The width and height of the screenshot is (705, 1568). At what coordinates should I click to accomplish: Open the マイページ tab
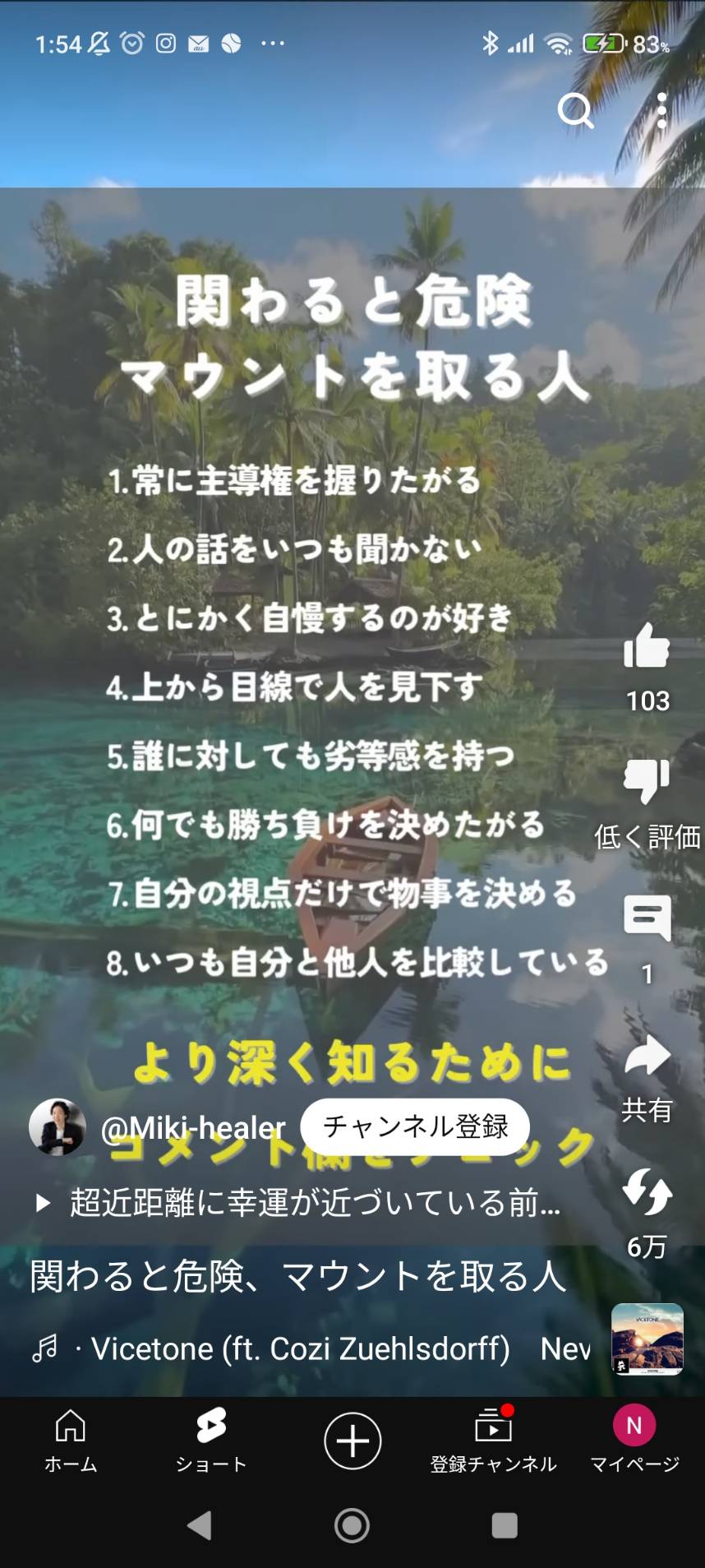point(634,1441)
